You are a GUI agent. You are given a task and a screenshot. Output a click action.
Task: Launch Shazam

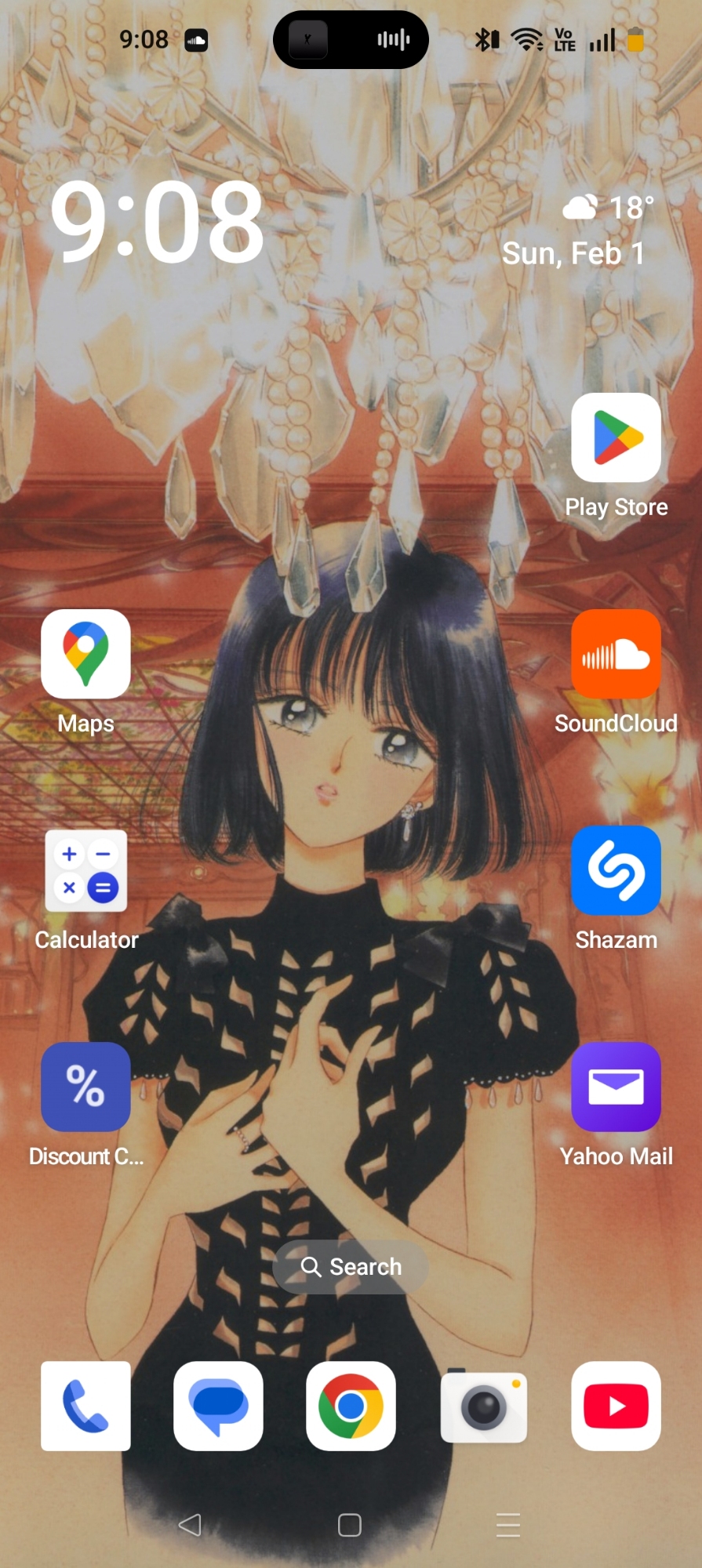616,871
